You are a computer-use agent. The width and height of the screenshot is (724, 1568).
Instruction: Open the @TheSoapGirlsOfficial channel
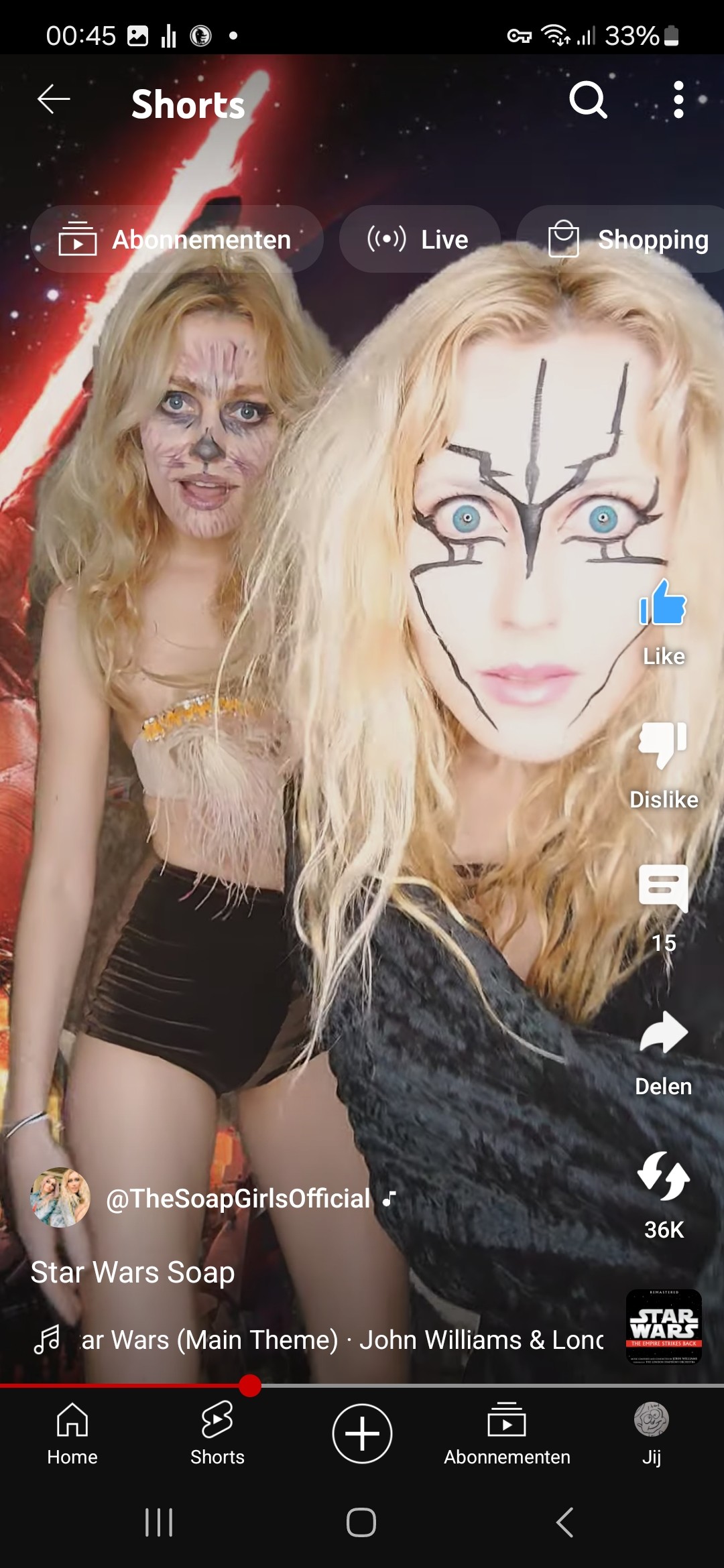pos(238,1198)
